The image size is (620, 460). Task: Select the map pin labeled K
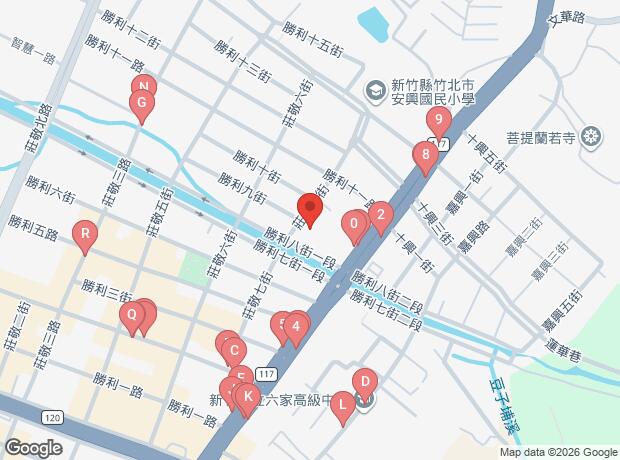pos(247,396)
